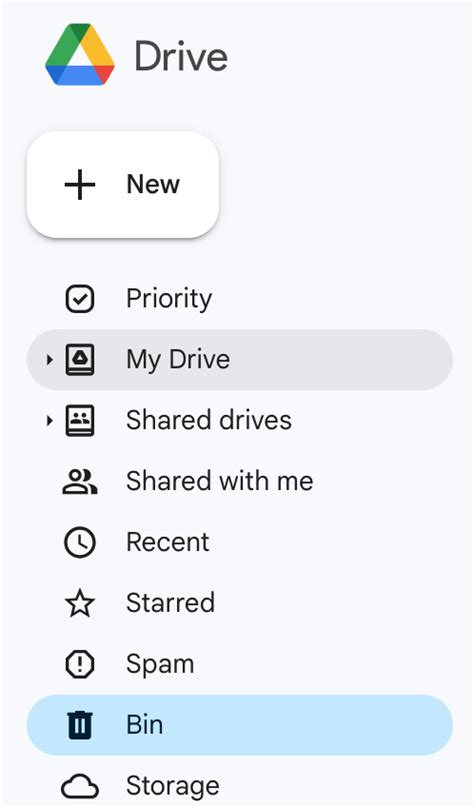Check Storage usage

point(240,785)
